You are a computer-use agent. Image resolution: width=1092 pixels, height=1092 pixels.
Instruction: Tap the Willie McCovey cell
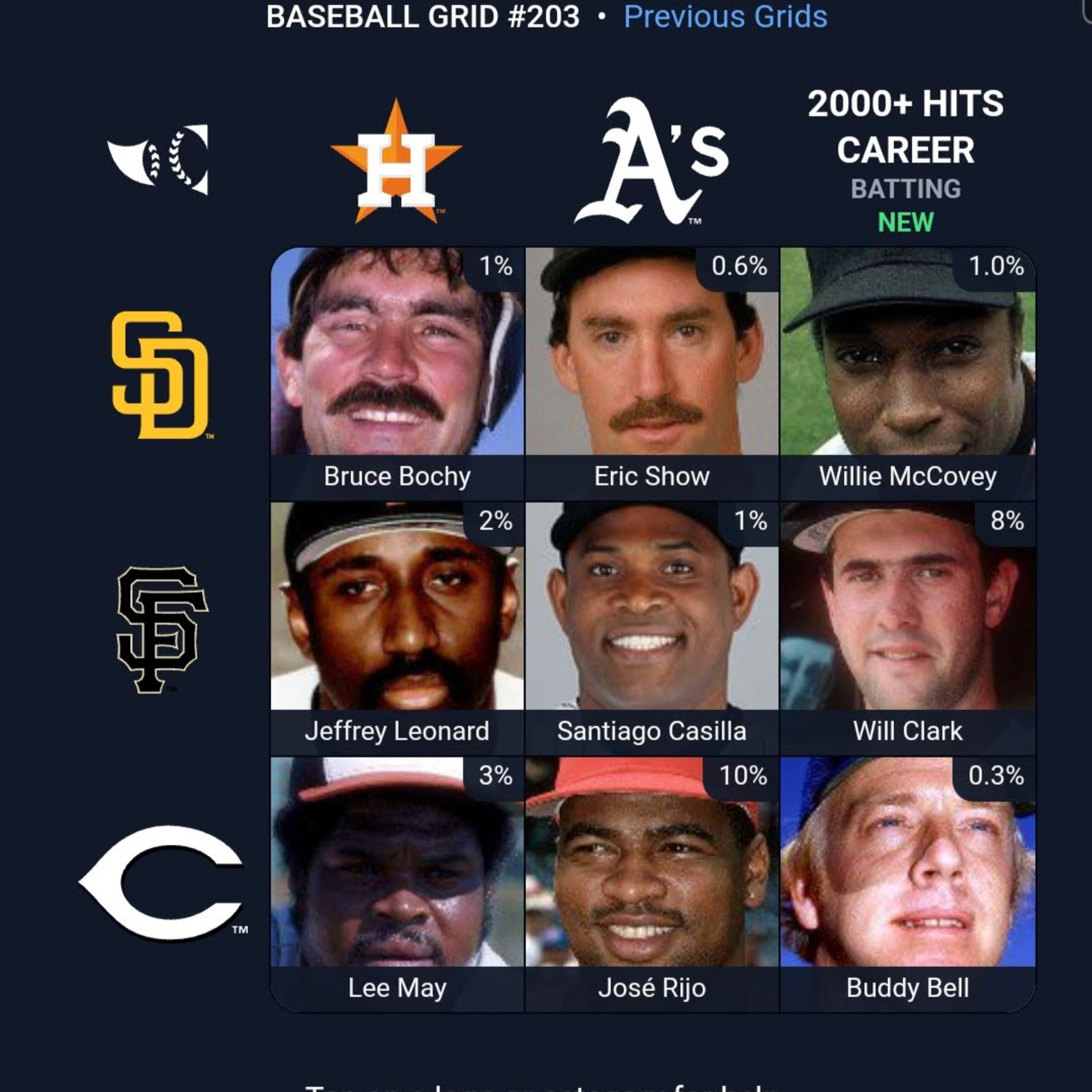pos(908,374)
